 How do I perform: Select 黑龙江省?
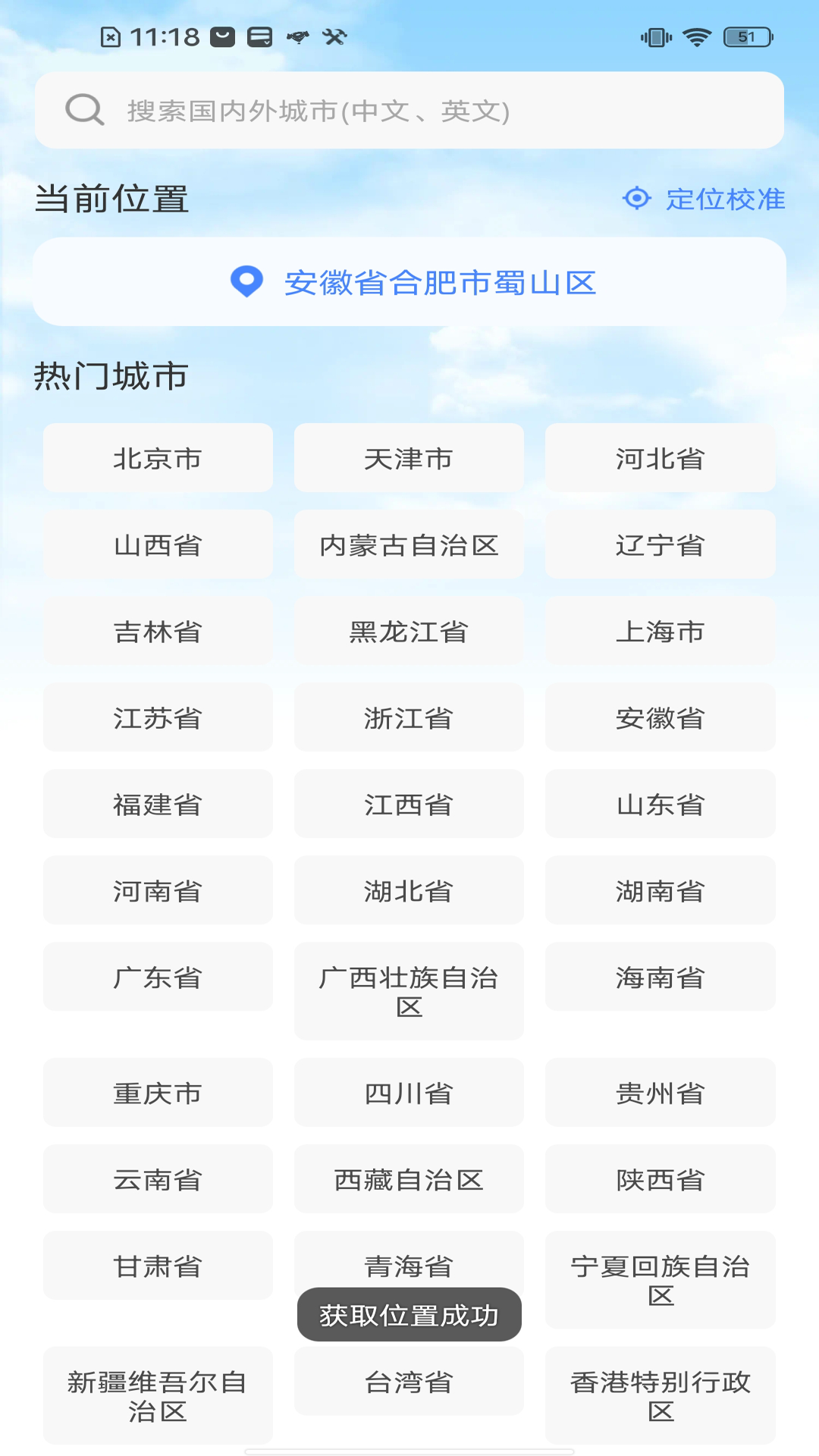(409, 631)
